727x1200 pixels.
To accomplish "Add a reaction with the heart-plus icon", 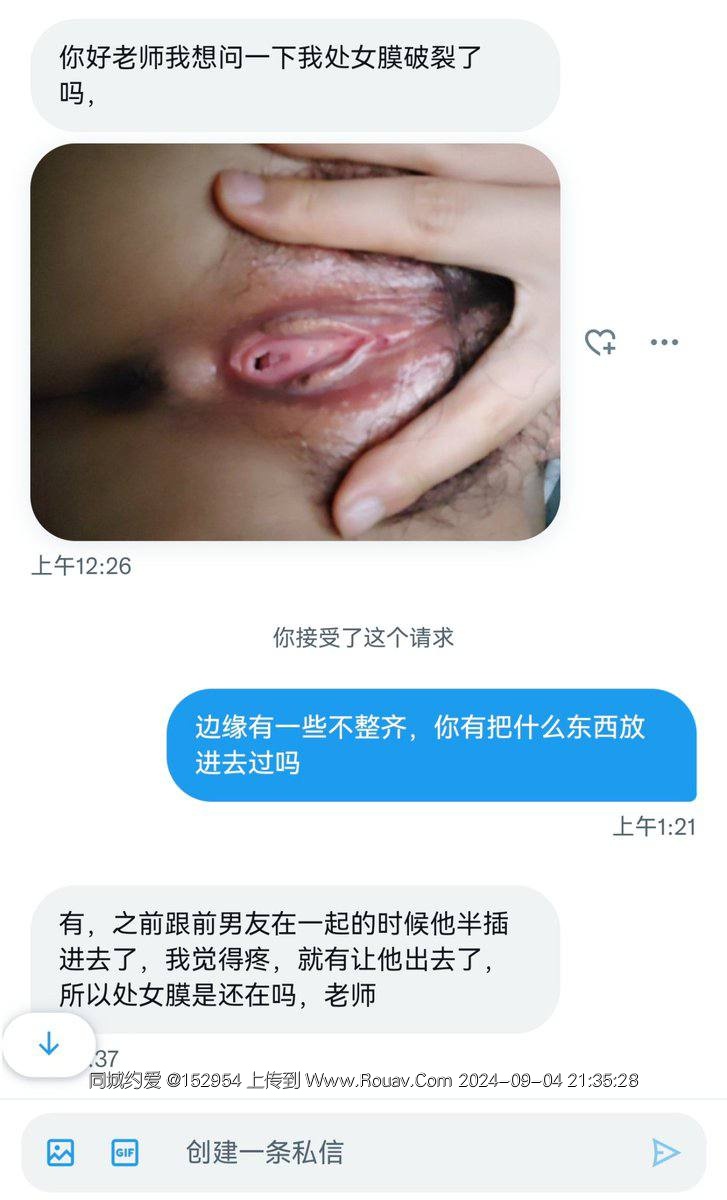I will [x=600, y=343].
